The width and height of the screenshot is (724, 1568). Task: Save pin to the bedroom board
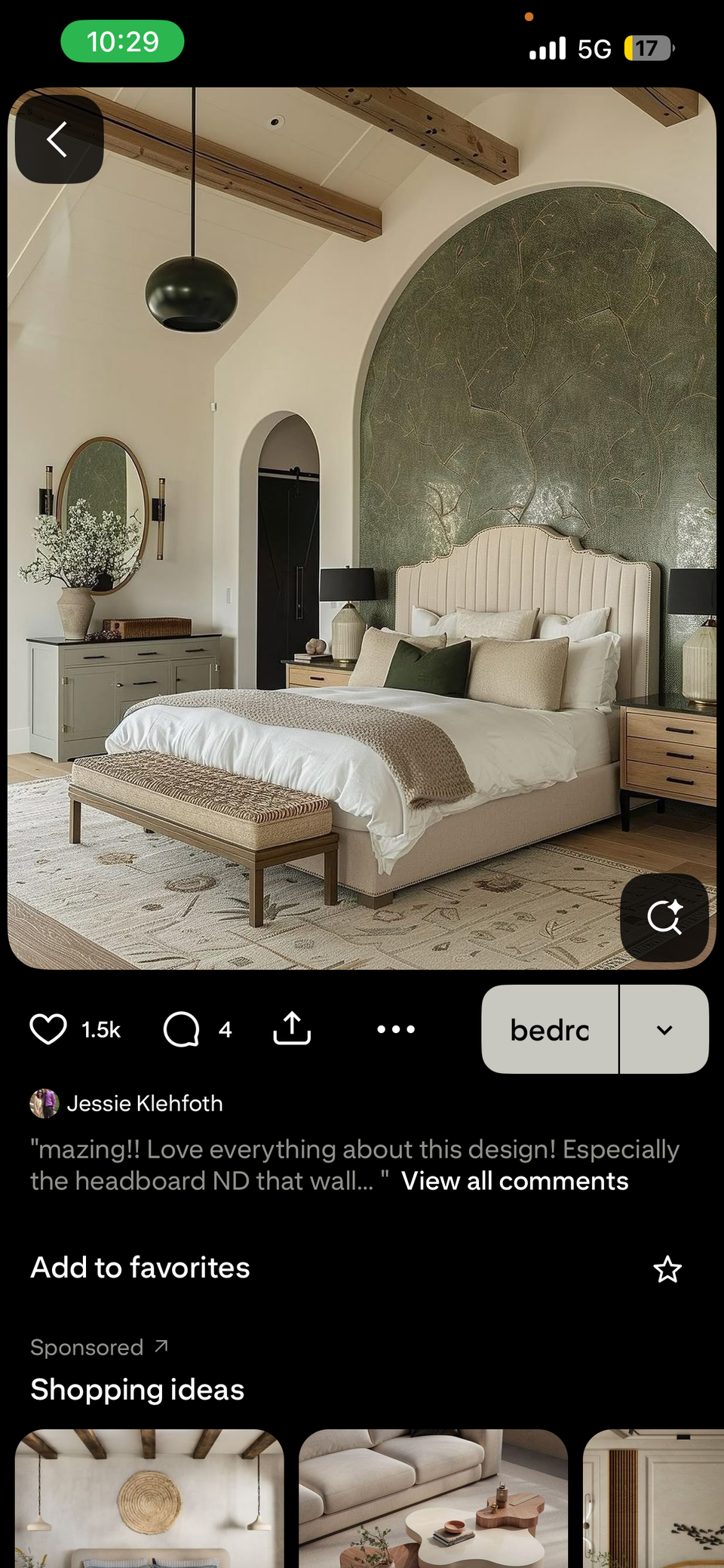coord(550,1029)
